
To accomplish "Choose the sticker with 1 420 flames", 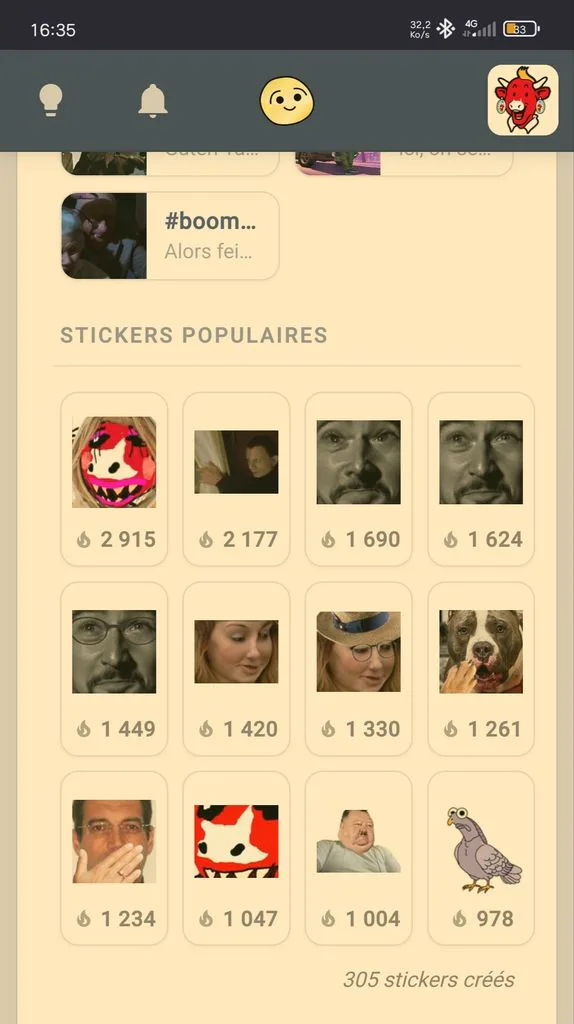I will pyautogui.click(x=236, y=669).
